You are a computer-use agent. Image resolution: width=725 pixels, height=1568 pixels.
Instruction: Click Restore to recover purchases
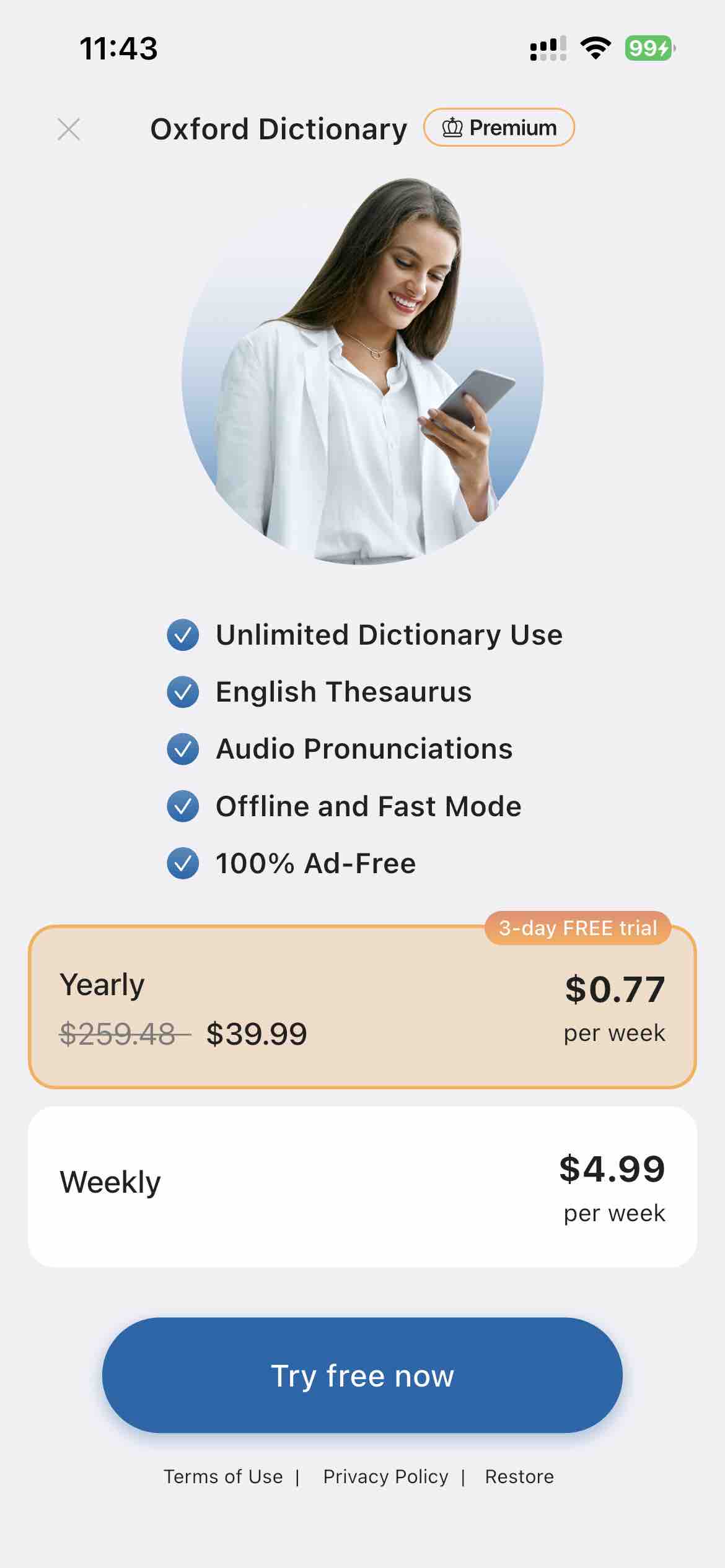coord(519,1476)
